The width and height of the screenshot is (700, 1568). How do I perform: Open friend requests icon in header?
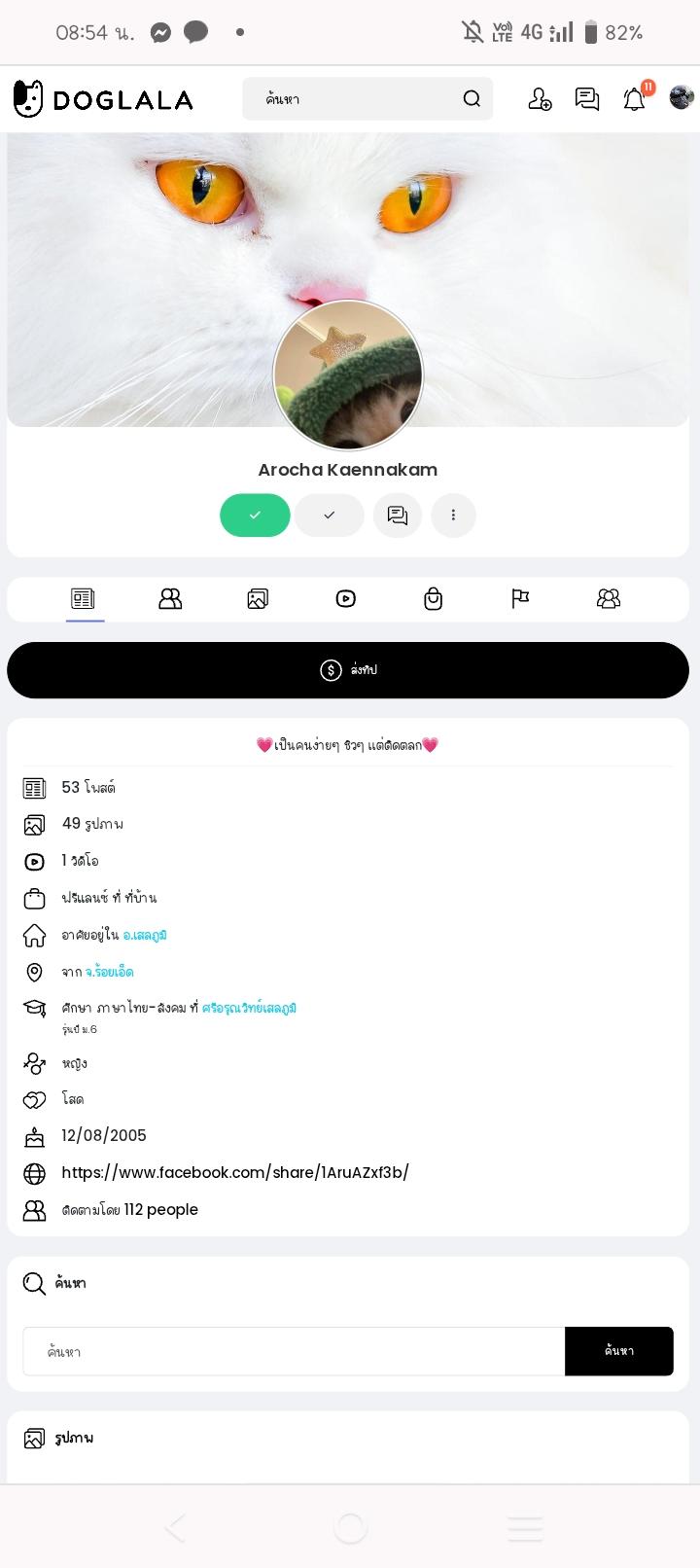[x=540, y=98]
